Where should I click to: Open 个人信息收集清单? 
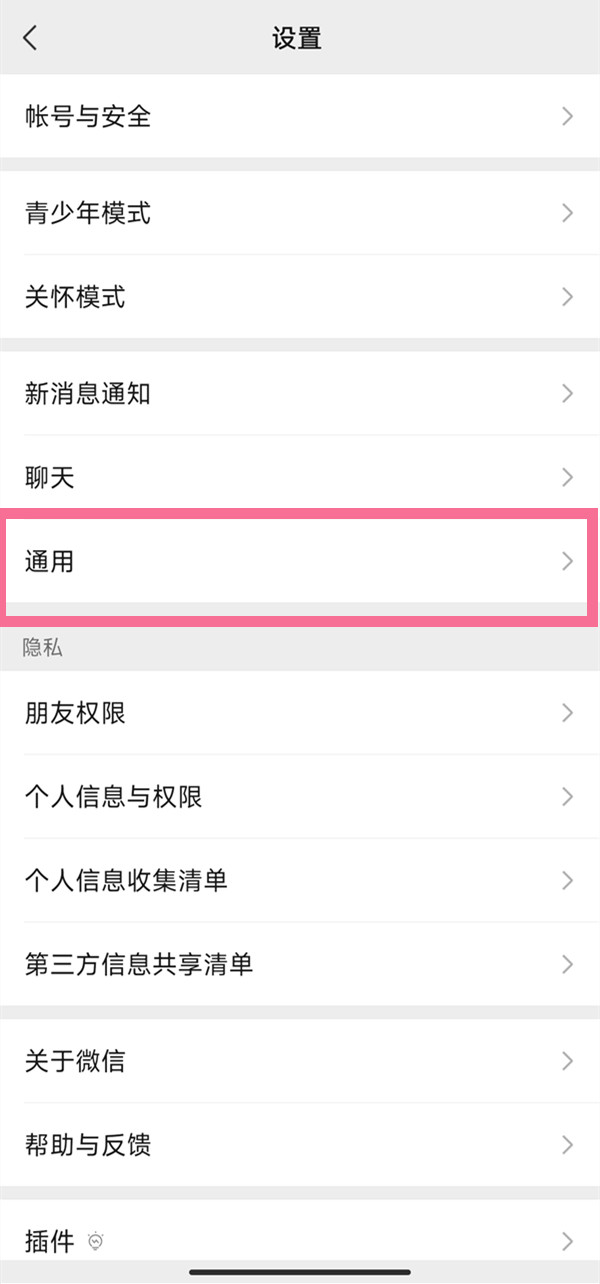(x=300, y=880)
